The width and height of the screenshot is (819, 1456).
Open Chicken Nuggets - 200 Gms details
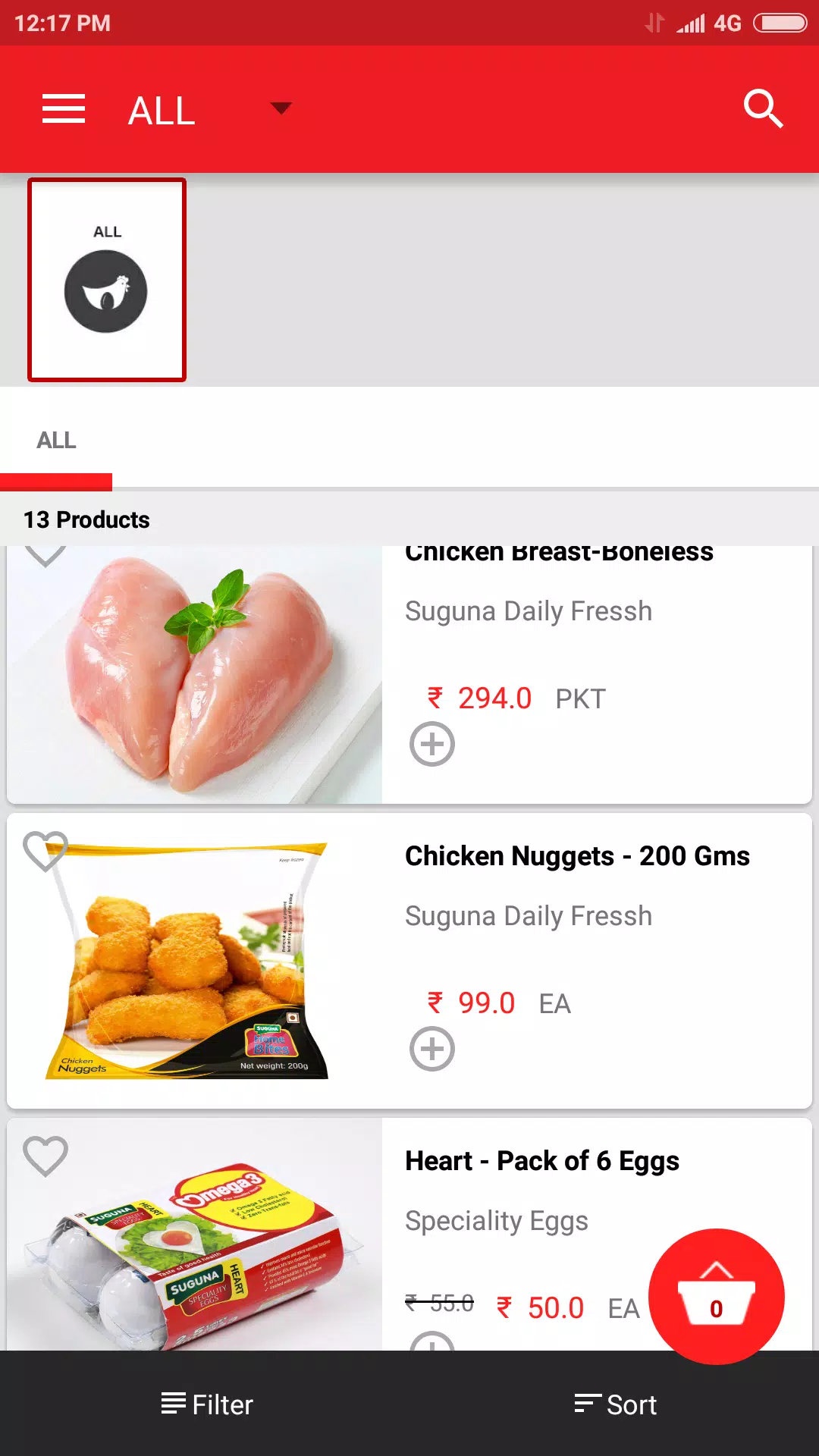[x=578, y=855]
